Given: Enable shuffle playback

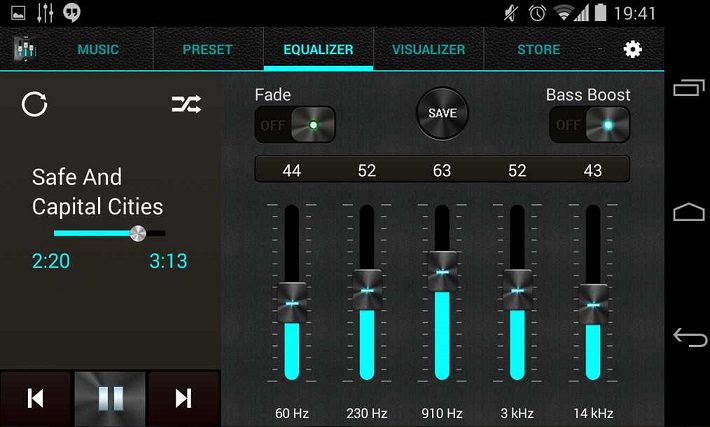Looking at the screenshot, I should pos(187,104).
